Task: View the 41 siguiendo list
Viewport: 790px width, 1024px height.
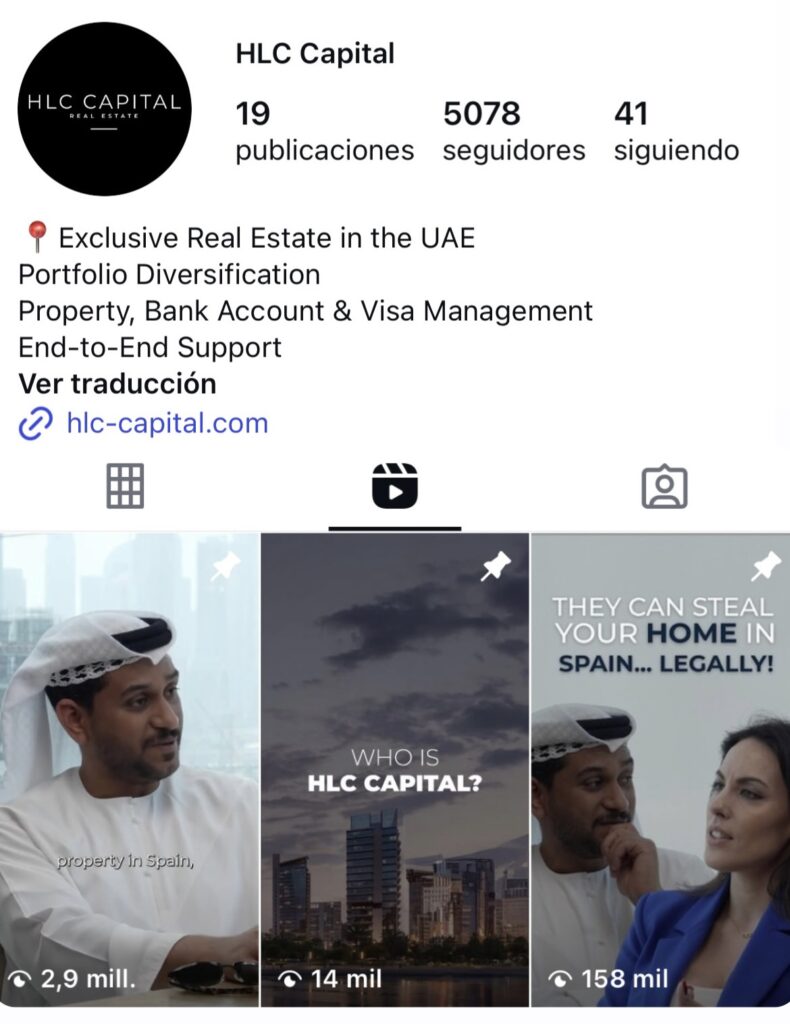Action: tap(676, 131)
